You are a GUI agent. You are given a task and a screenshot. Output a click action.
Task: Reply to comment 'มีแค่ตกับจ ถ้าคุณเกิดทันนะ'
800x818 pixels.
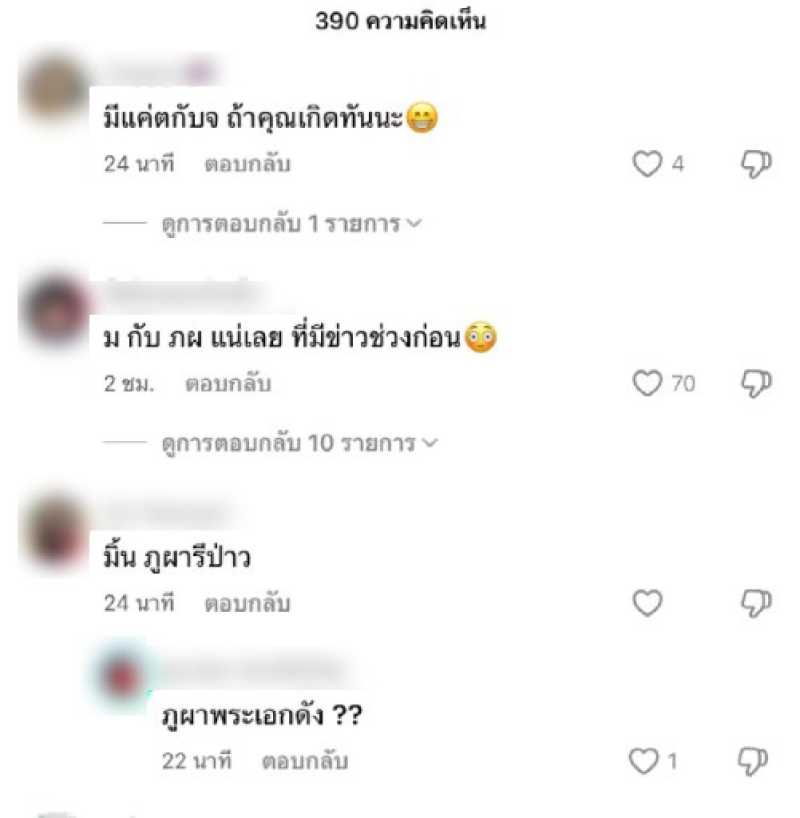point(247,165)
